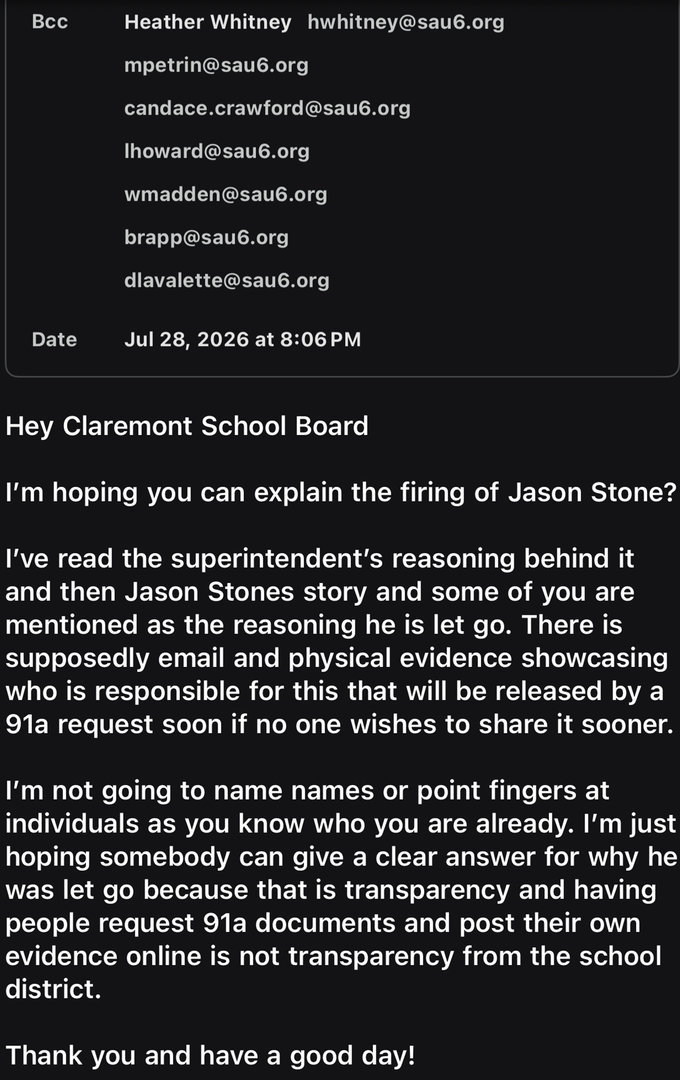This screenshot has width=680, height=1080.
Task: View the wmadden@sau6.org recipient
Action: [x=225, y=194]
